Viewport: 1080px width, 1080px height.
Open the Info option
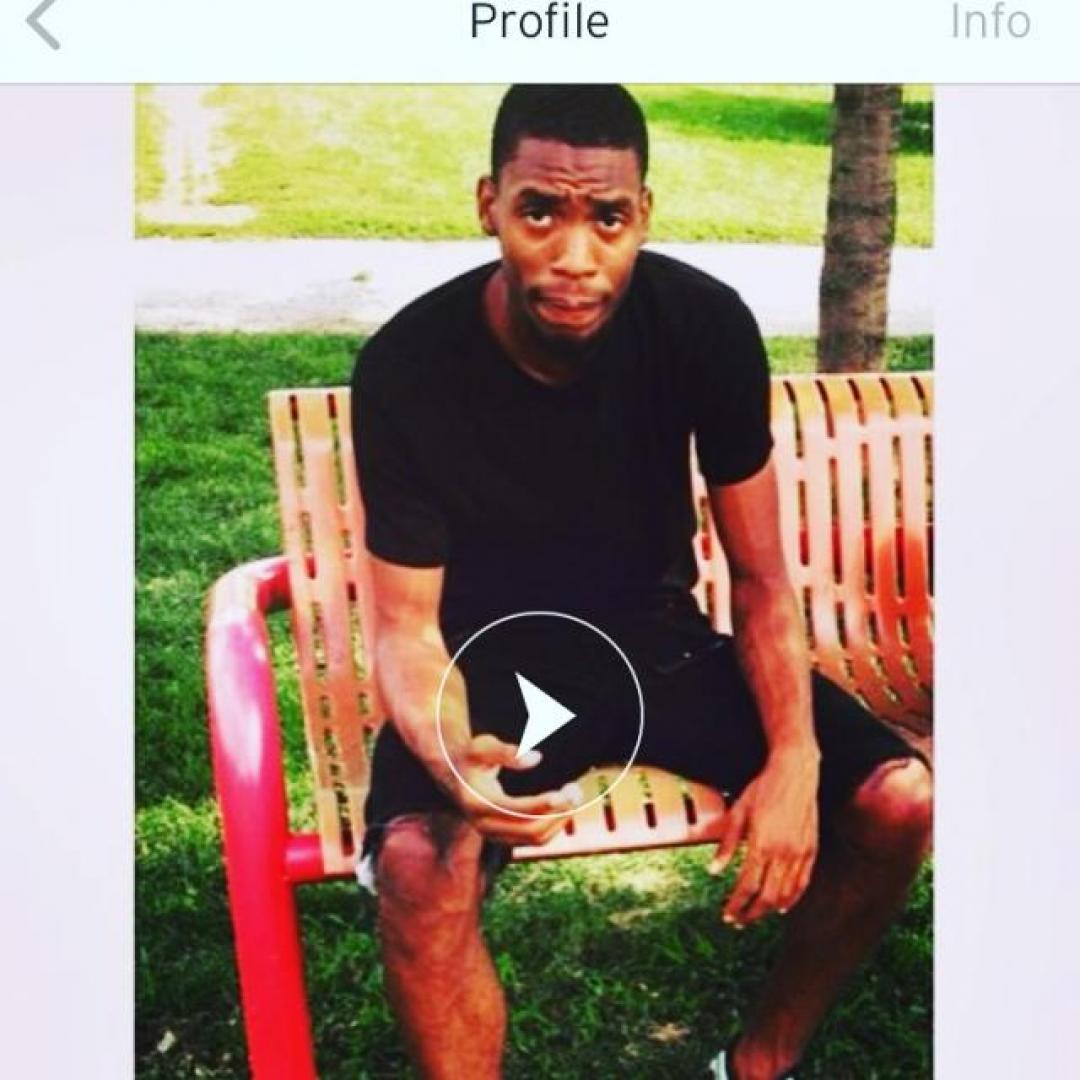(989, 23)
